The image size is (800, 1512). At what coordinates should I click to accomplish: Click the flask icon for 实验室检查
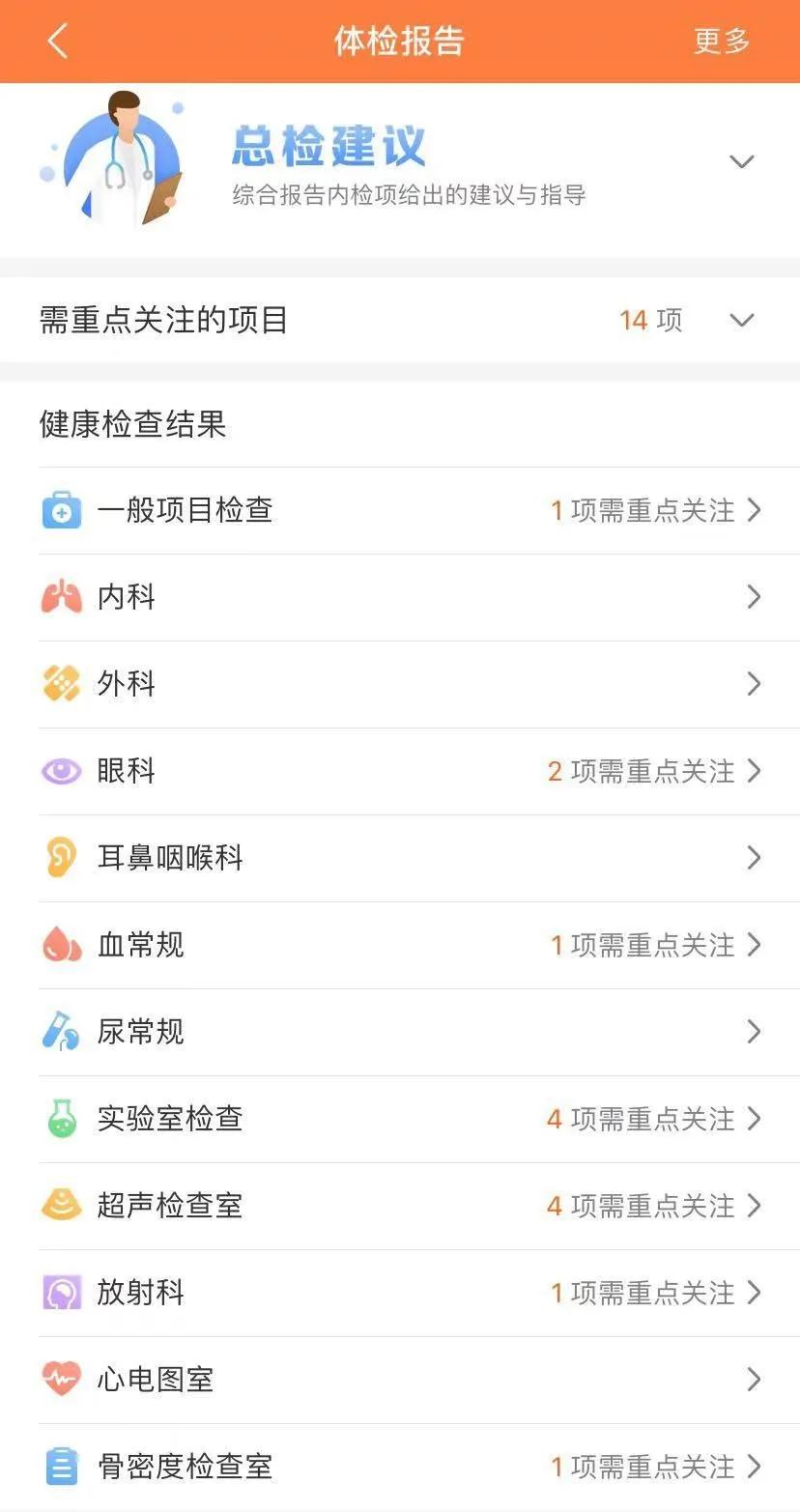point(61,1119)
